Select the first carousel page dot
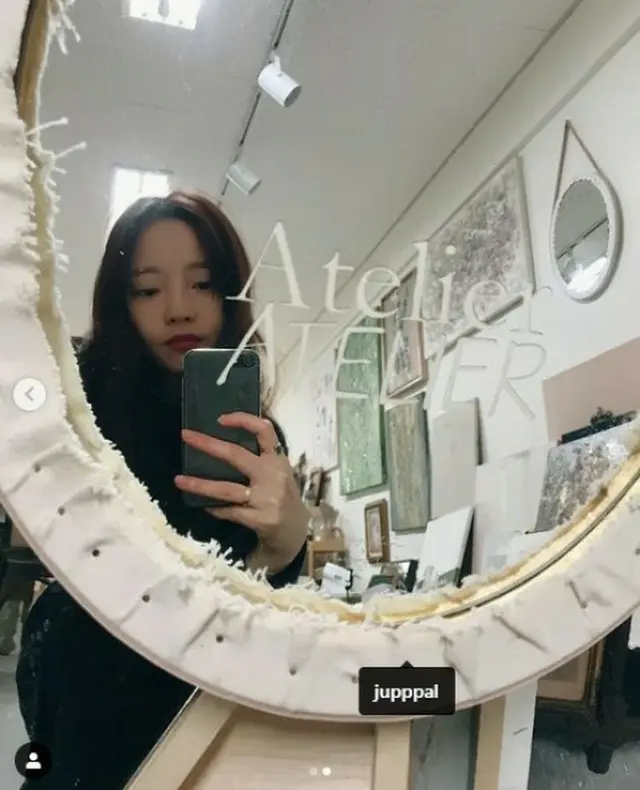 312,771
